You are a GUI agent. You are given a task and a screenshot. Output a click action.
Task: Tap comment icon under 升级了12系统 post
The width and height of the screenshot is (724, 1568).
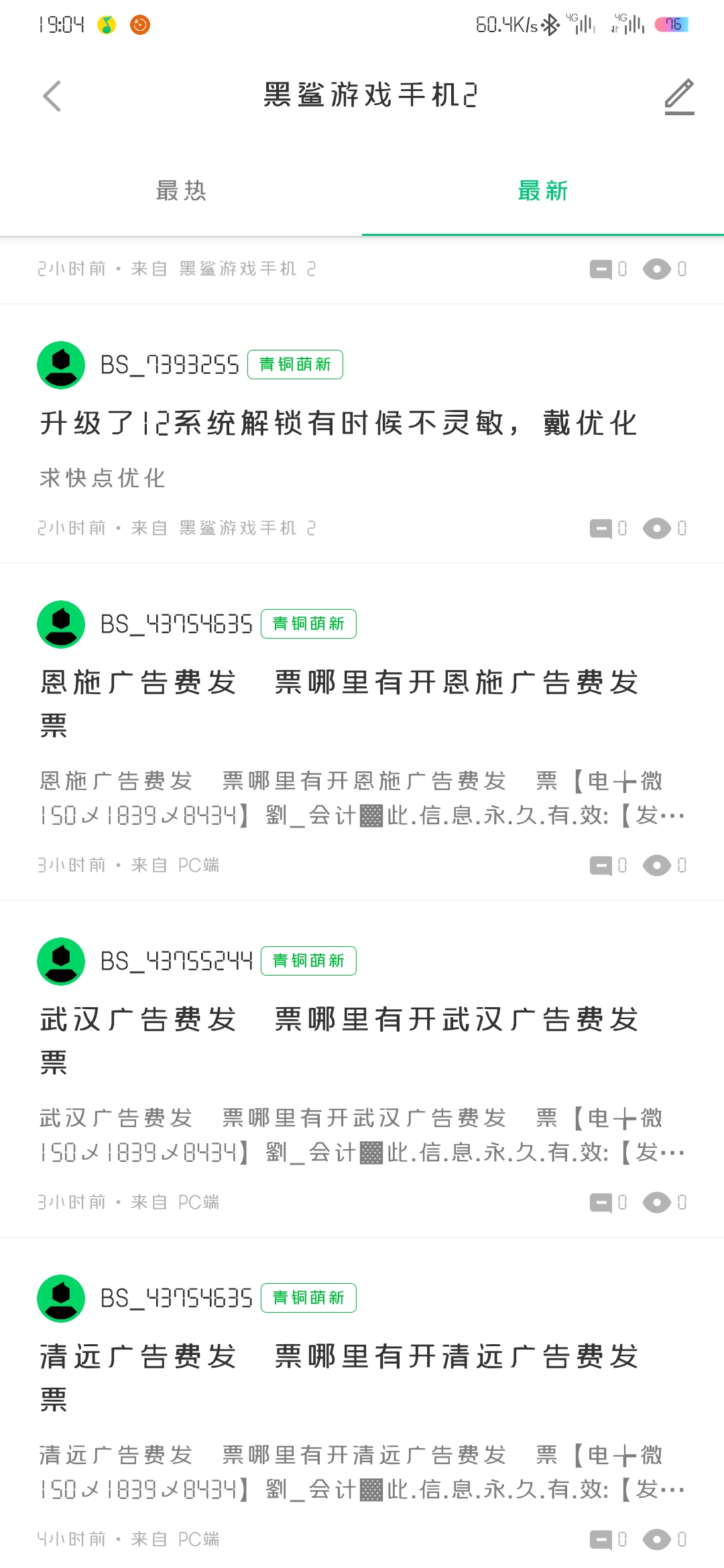pos(601,529)
